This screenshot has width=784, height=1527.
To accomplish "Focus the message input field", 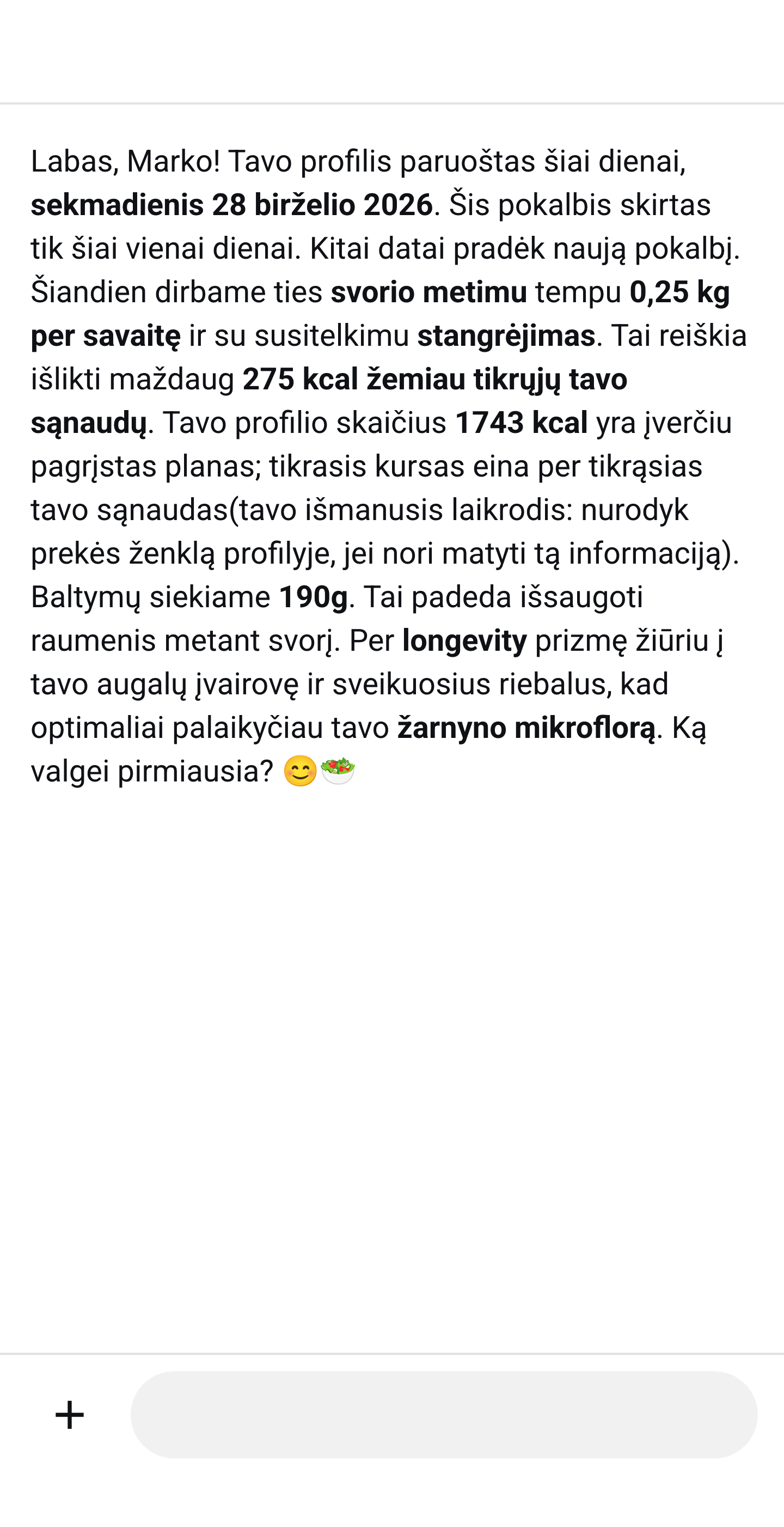I will coord(444,1415).
